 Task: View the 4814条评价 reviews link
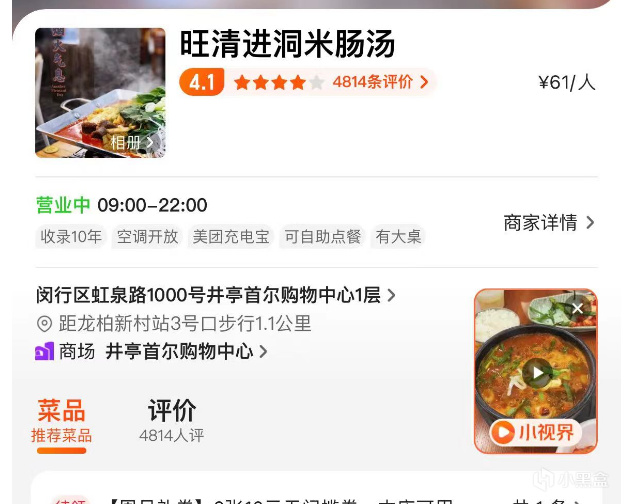pos(380,82)
